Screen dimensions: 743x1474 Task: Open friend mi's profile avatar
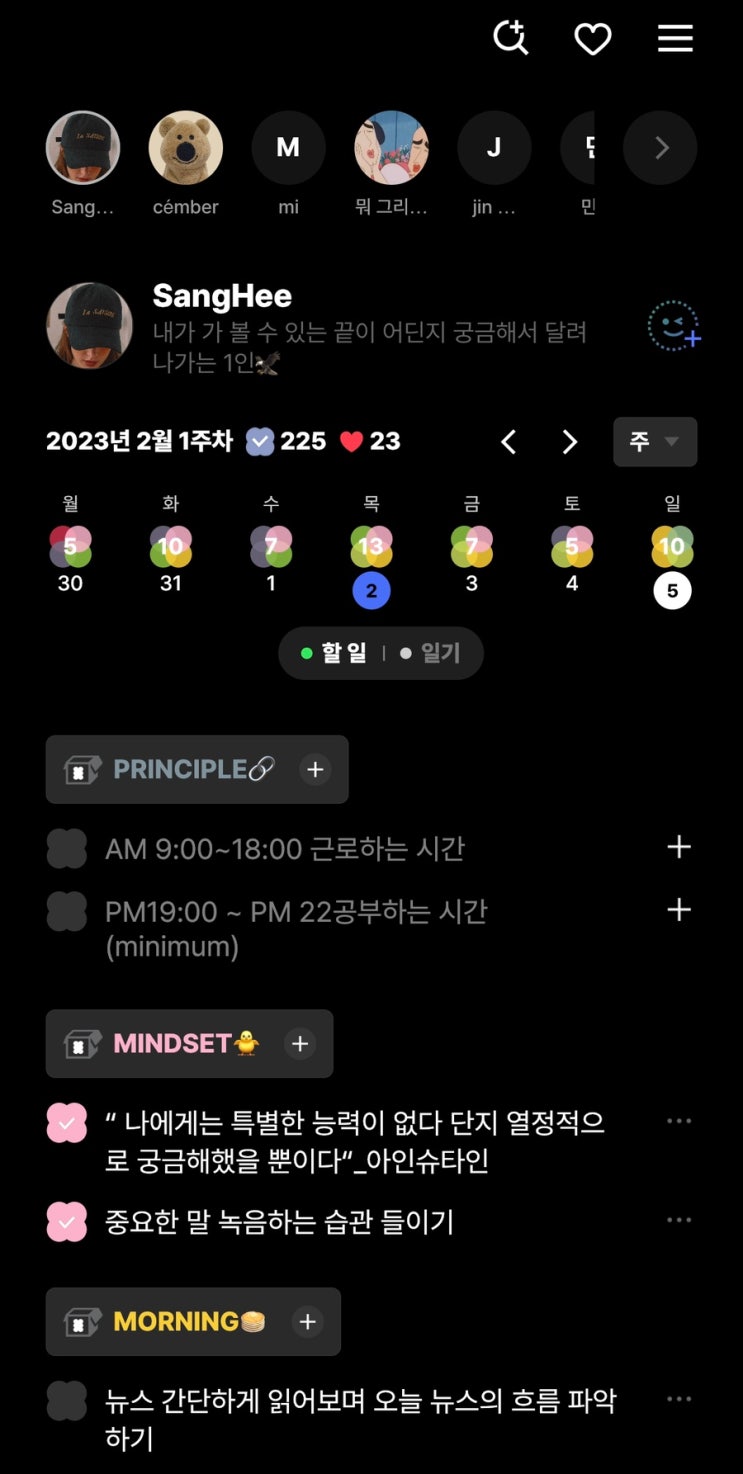click(288, 148)
